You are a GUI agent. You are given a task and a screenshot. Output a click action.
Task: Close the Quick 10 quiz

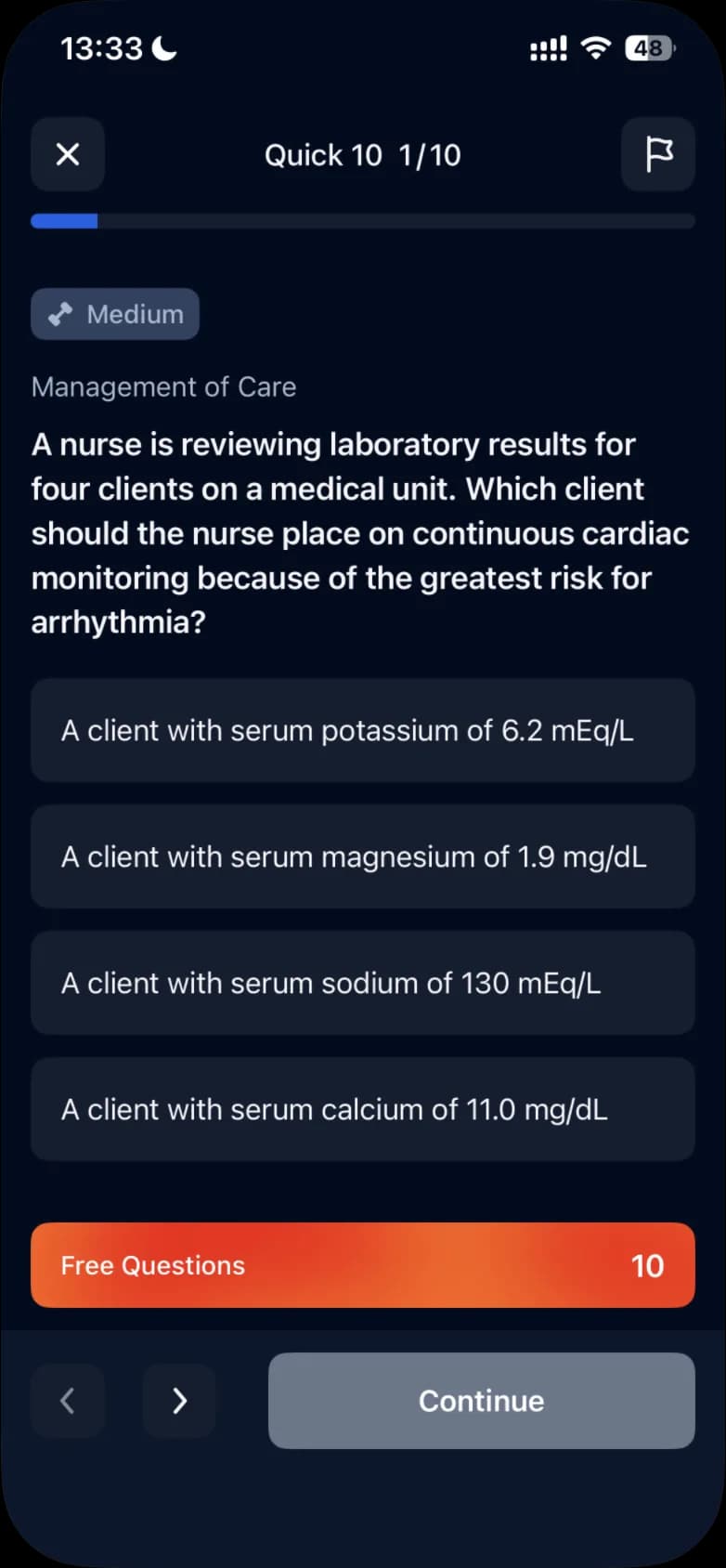(68, 154)
